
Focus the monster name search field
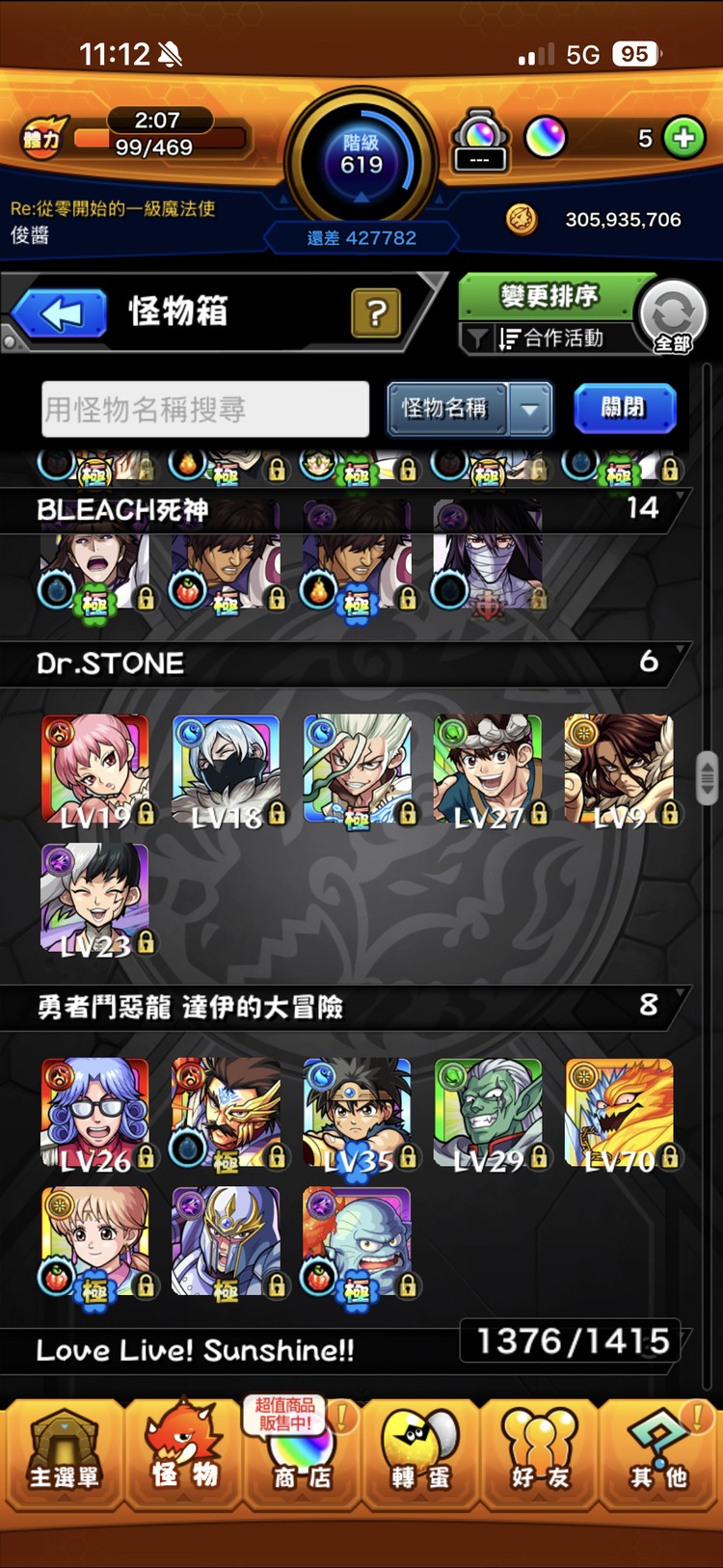205,410
